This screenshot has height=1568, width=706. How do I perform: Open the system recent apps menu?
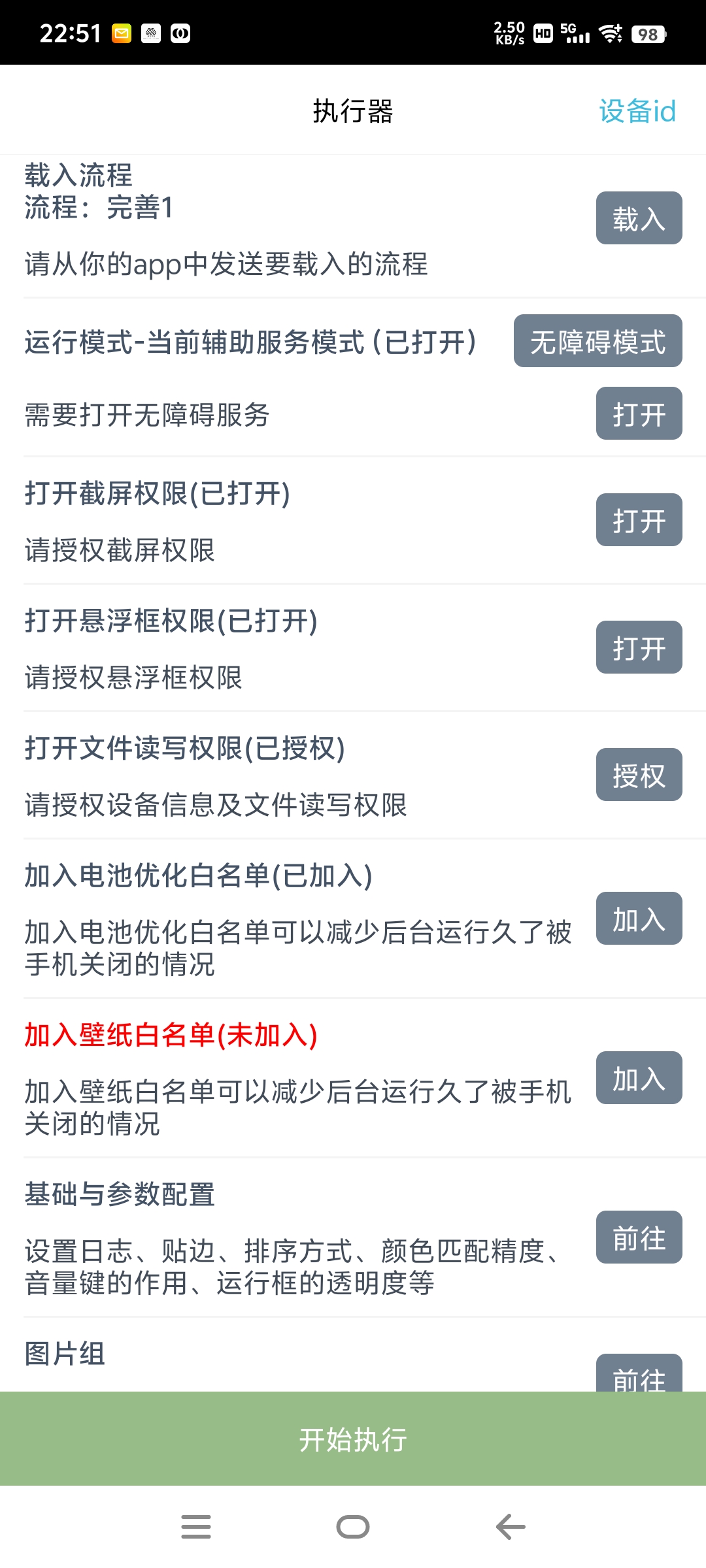196,1527
